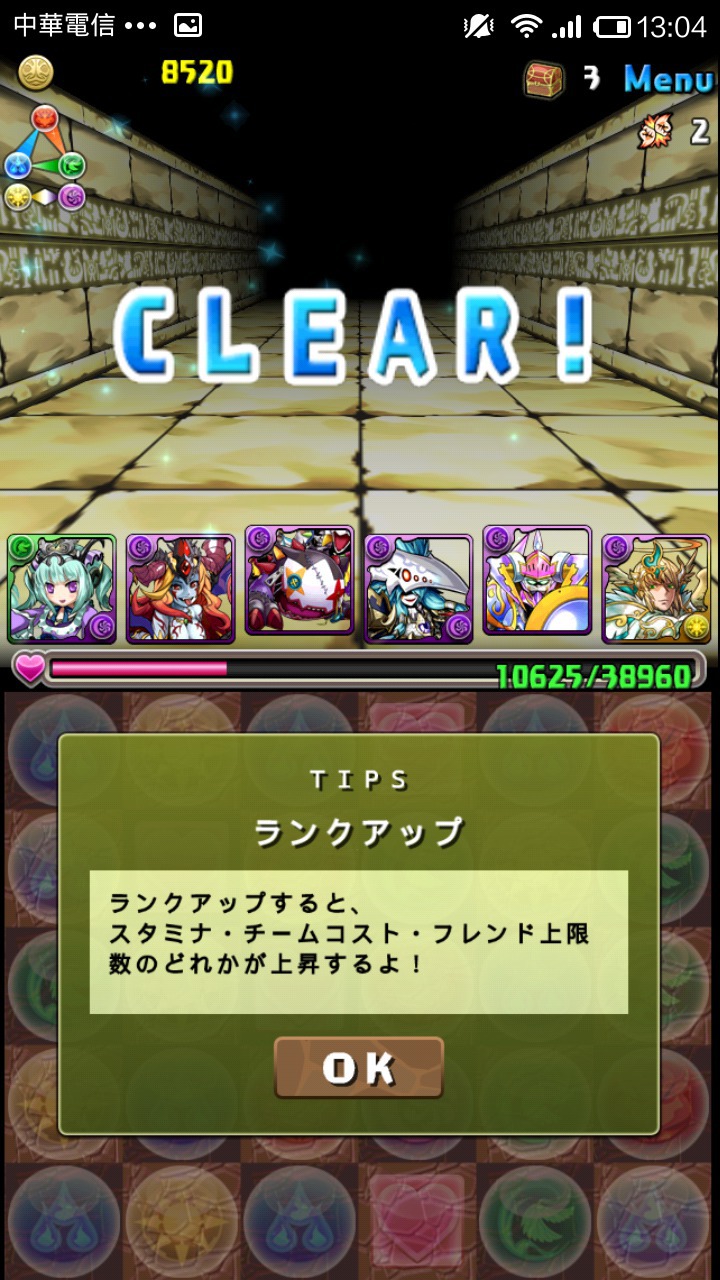Select the green-haired girl team monster
Screen dimensions: 720x1280
[62, 587]
